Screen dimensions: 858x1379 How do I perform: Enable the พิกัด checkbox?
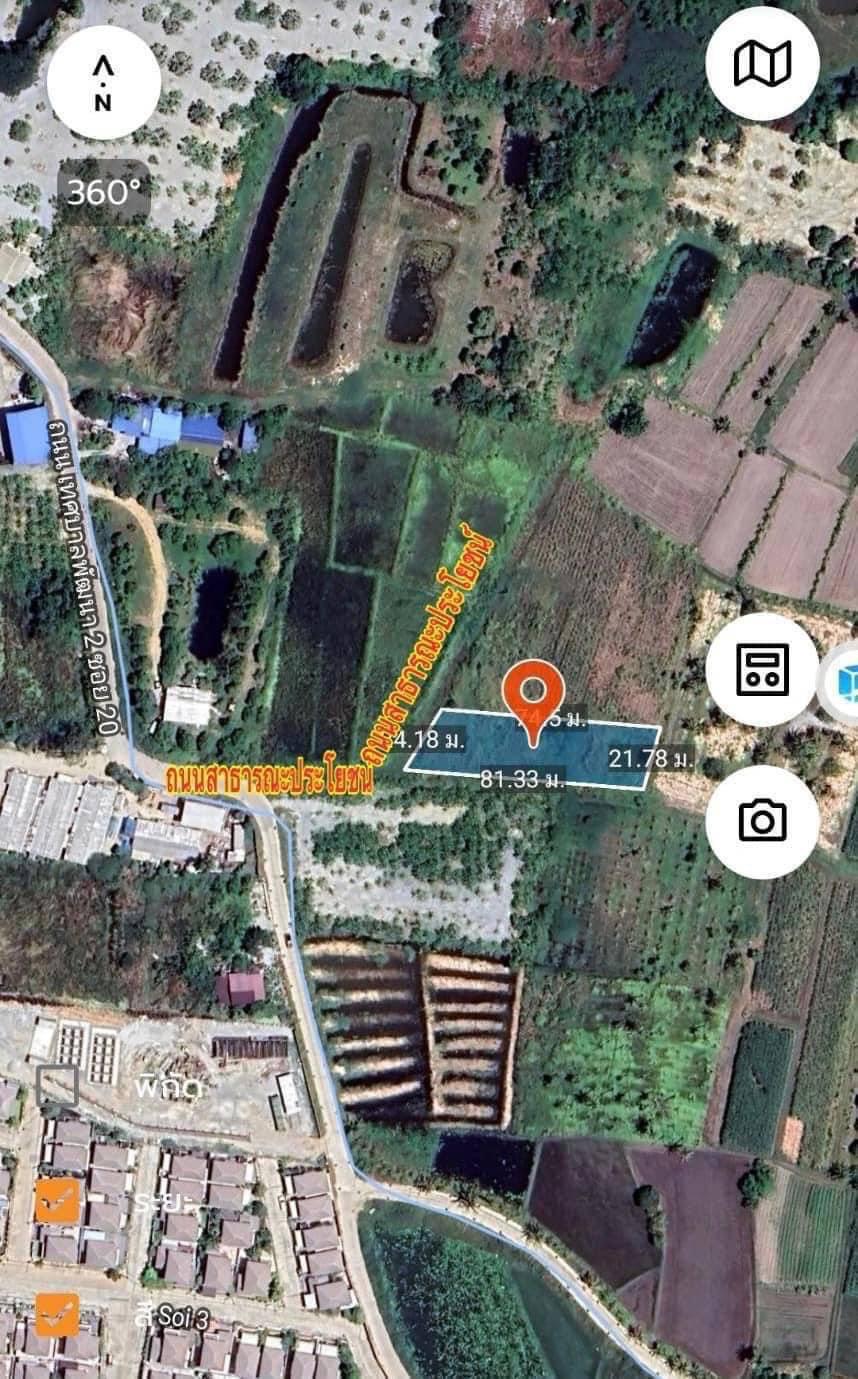(x=57, y=1086)
